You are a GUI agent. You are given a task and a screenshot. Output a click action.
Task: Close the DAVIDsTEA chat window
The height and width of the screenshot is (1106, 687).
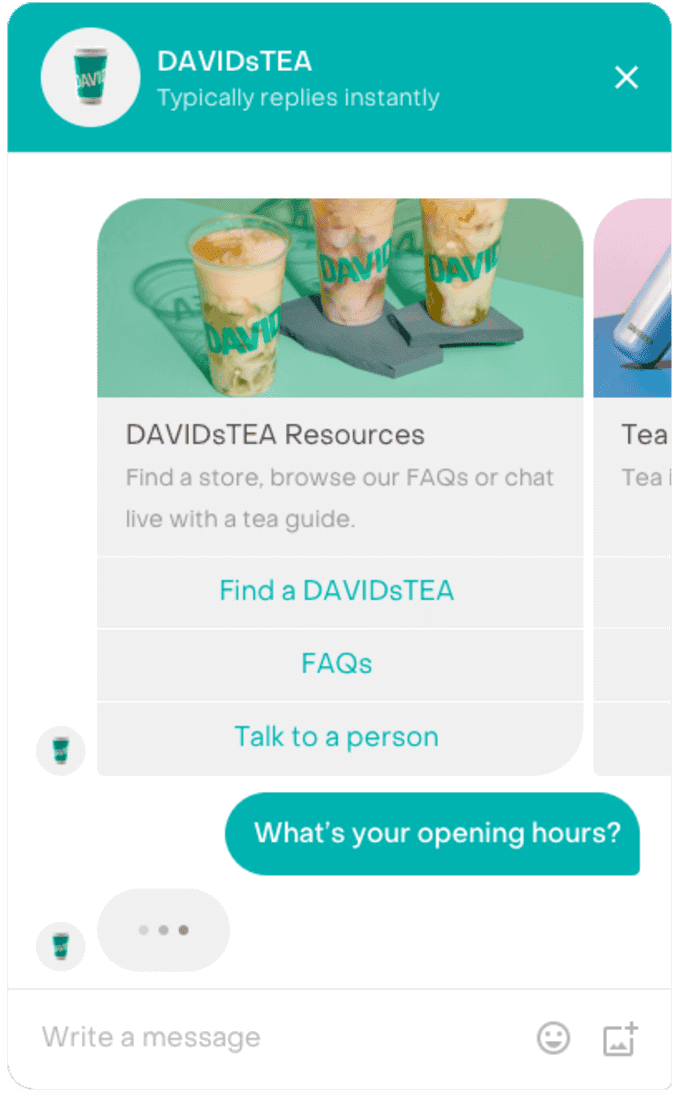click(626, 77)
